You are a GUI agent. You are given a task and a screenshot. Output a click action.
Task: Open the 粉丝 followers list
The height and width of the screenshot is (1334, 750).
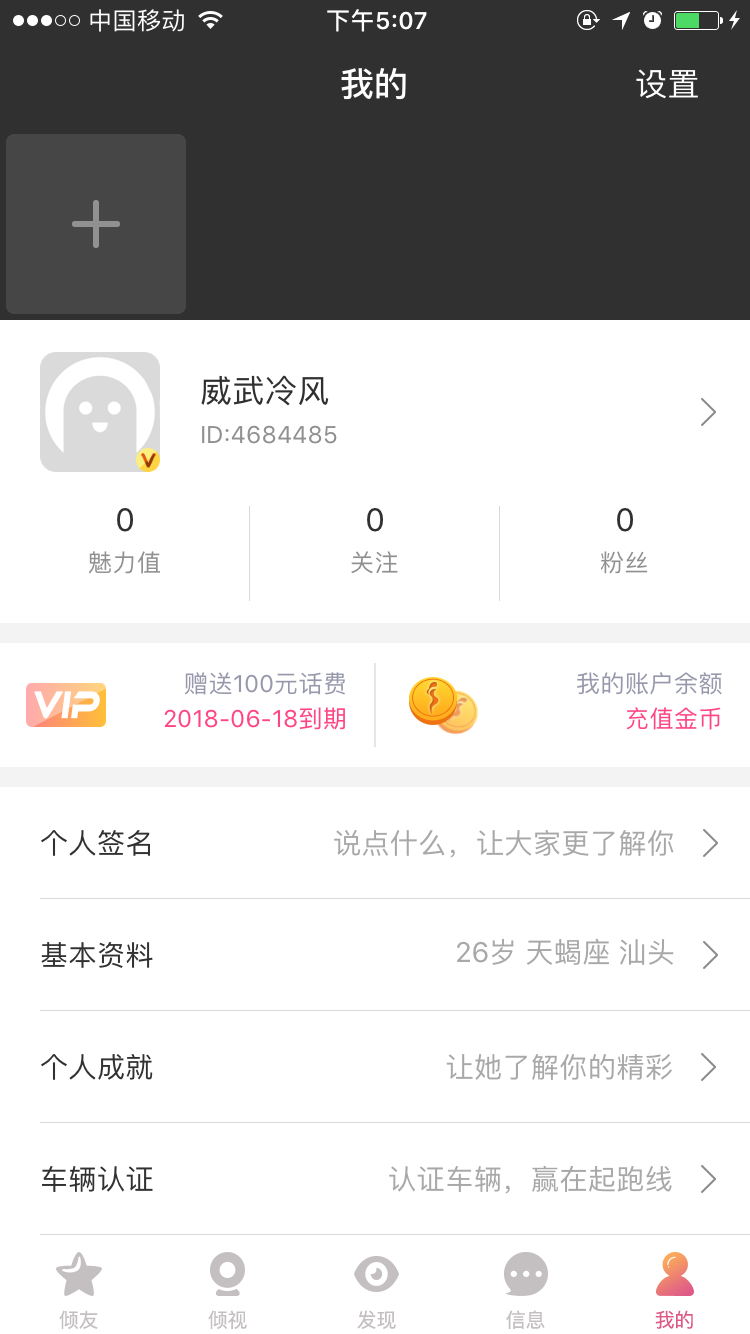(x=625, y=542)
